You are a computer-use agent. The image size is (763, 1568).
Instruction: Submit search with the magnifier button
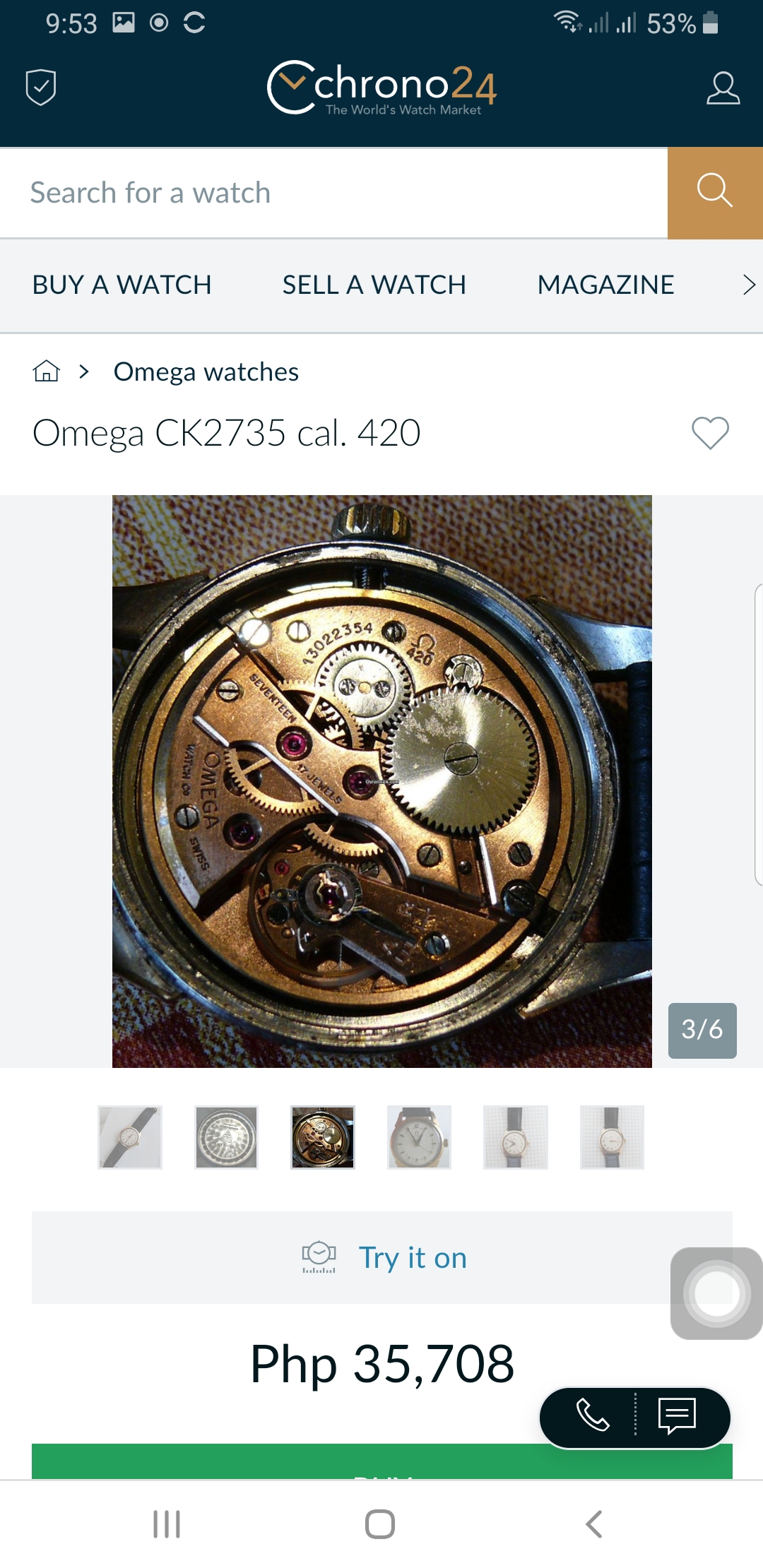coord(714,192)
